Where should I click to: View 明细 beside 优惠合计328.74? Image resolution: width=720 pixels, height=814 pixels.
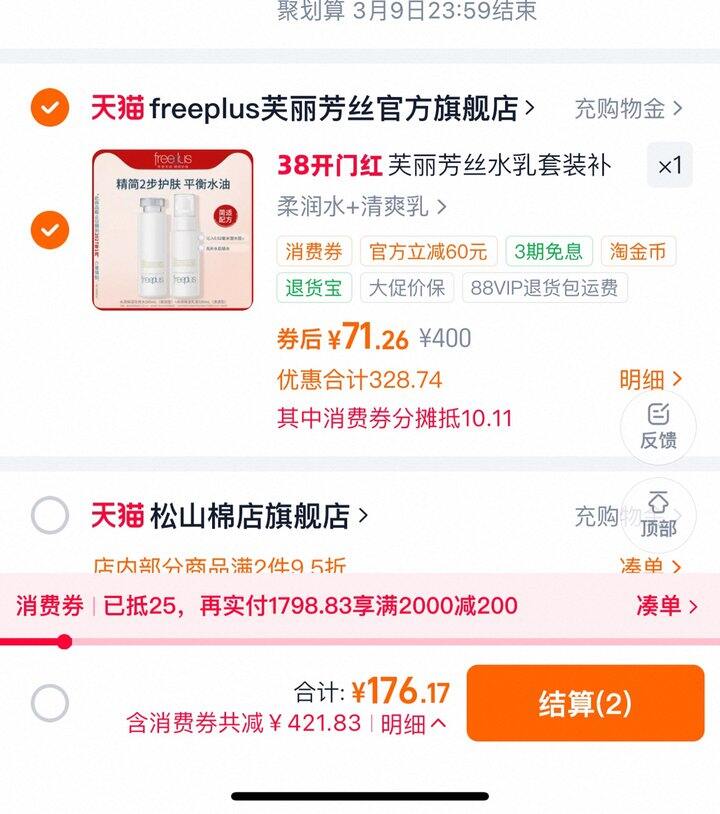pyautogui.click(x=650, y=380)
